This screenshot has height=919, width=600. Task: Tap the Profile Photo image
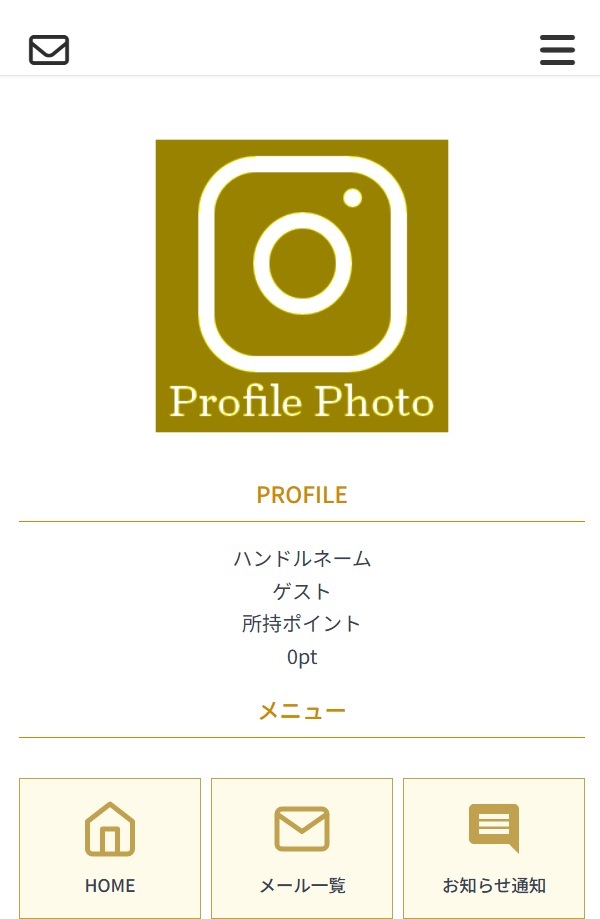[x=301, y=286]
